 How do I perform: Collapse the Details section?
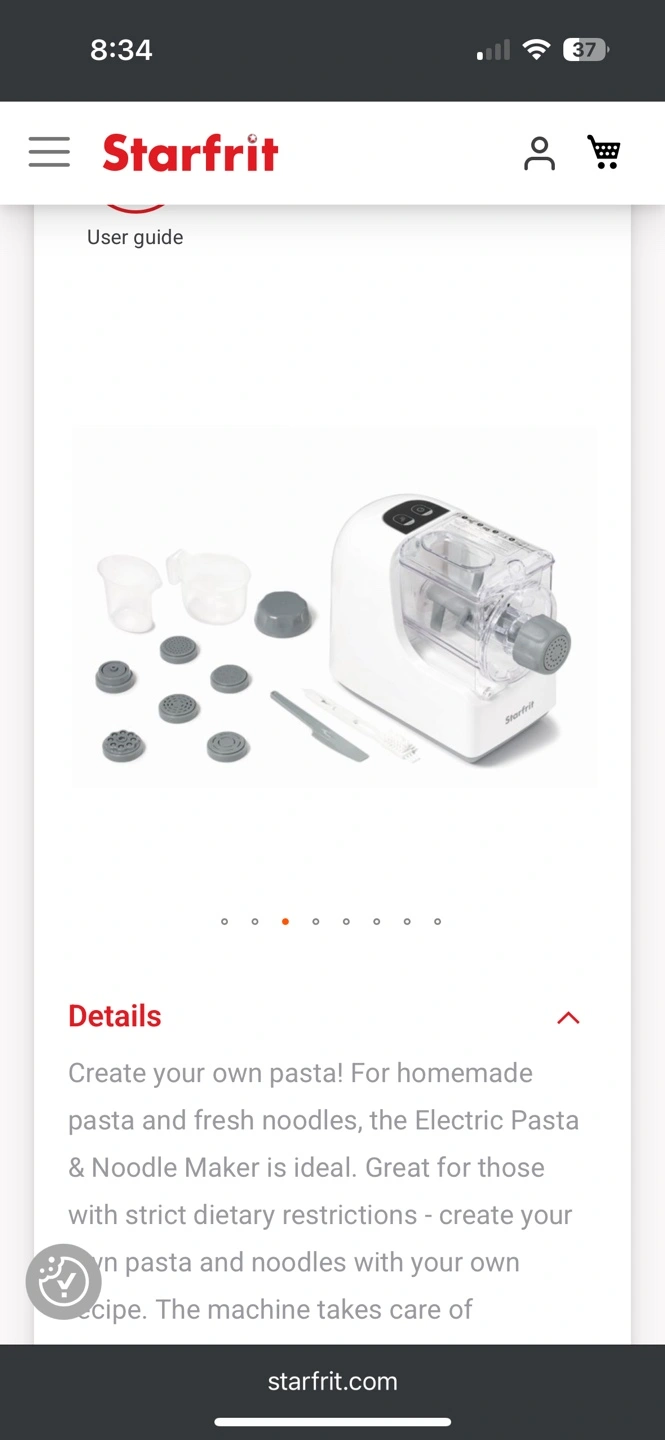(568, 1018)
